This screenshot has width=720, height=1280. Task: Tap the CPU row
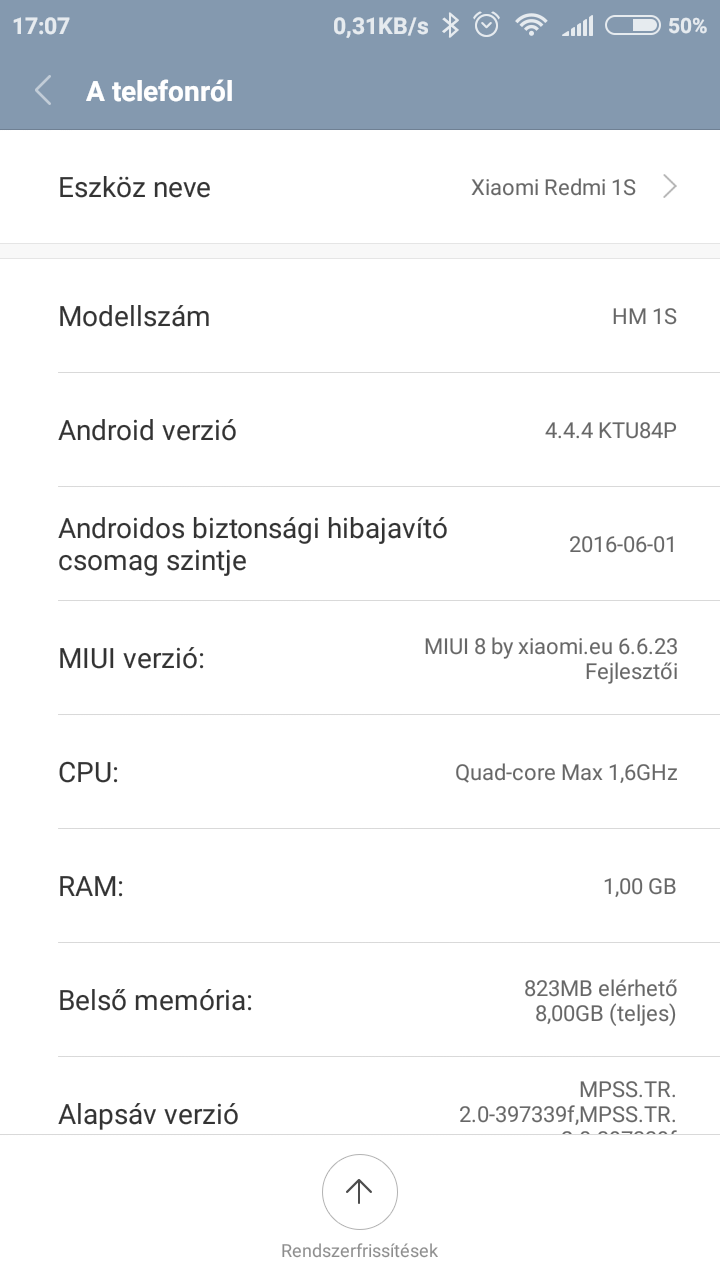click(360, 772)
